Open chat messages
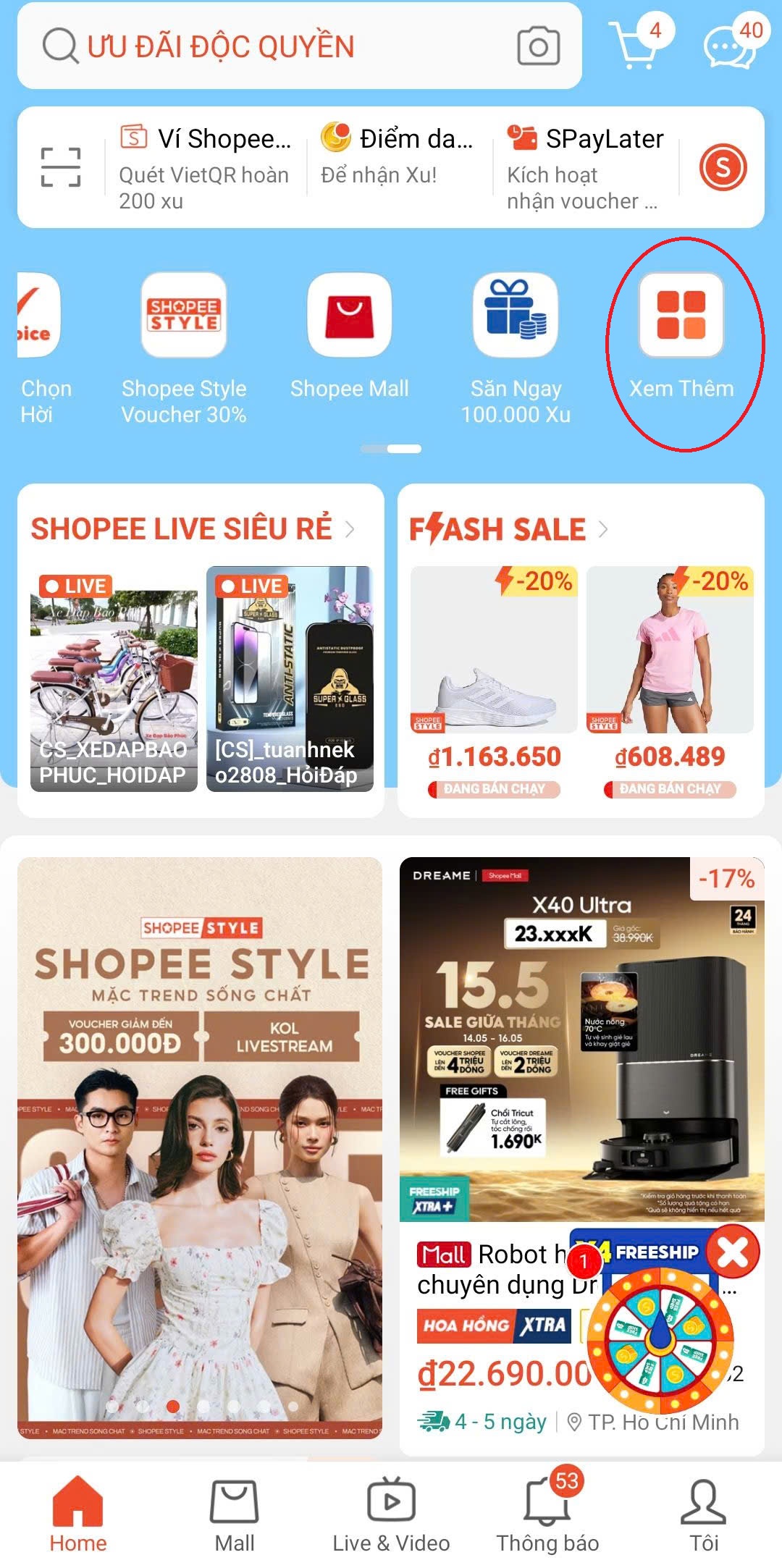 pos(730,45)
